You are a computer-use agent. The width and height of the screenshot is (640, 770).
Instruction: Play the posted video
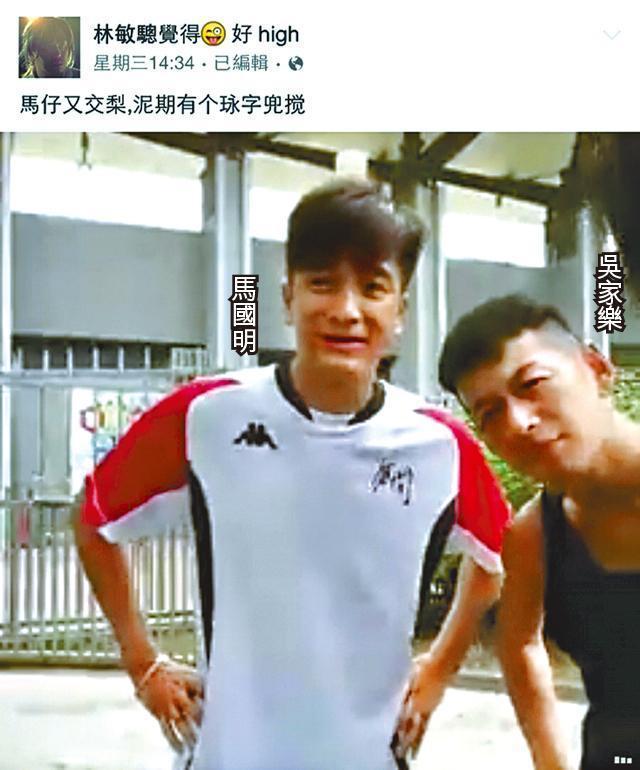[x=320, y=450]
